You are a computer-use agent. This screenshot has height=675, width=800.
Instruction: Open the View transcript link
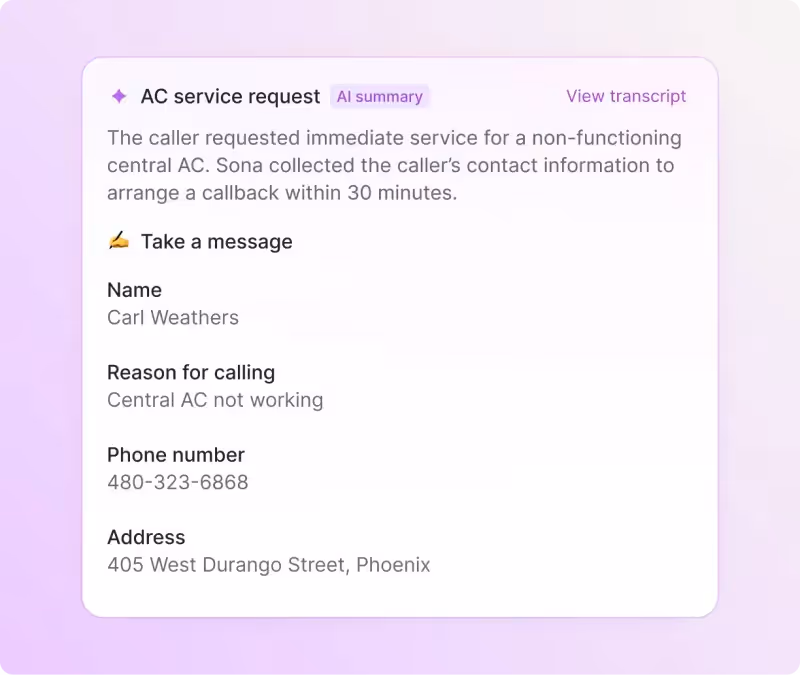[x=626, y=96]
